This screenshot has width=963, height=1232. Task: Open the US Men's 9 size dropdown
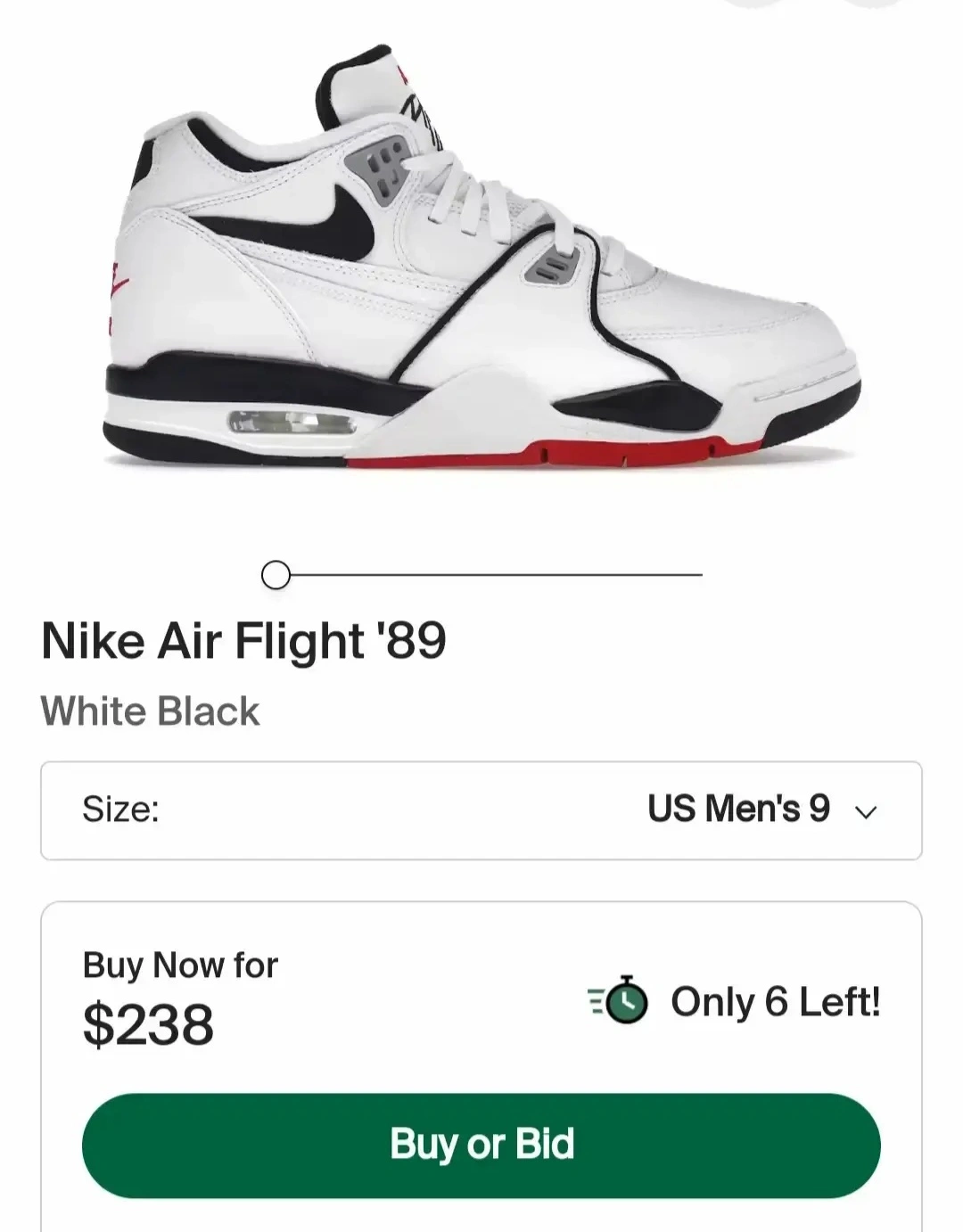(762, 809)
